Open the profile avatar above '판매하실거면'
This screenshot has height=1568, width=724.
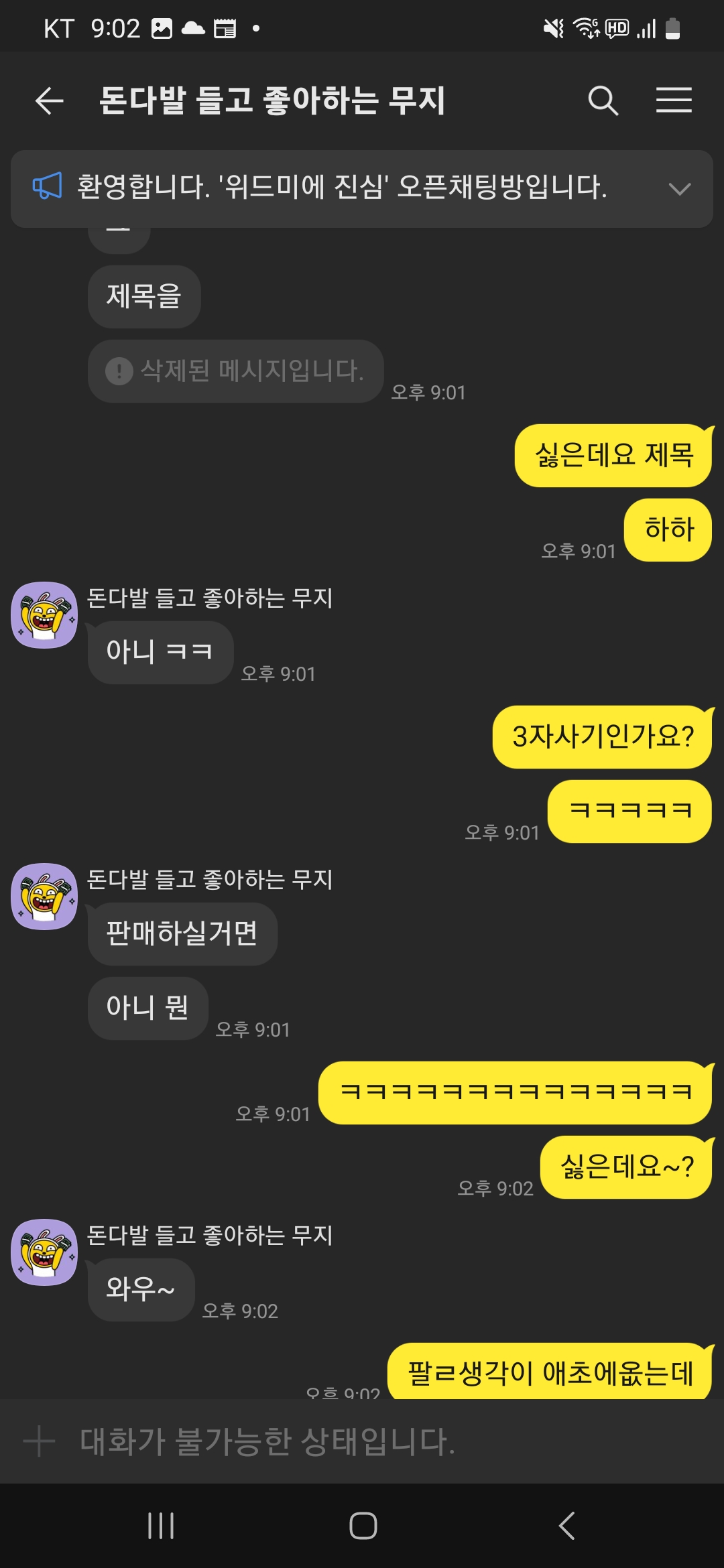[44, 897]
